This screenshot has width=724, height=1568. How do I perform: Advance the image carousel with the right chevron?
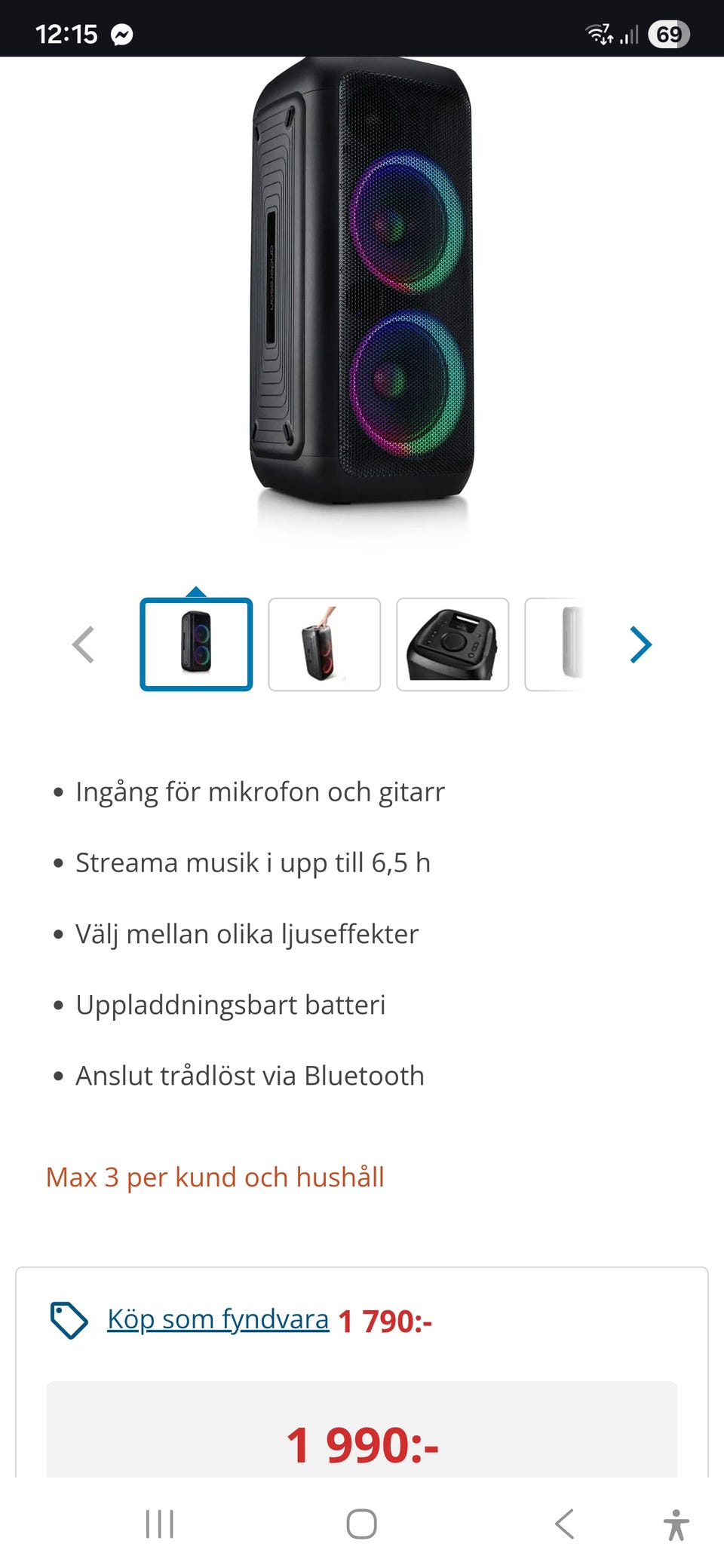click(640, 645)
